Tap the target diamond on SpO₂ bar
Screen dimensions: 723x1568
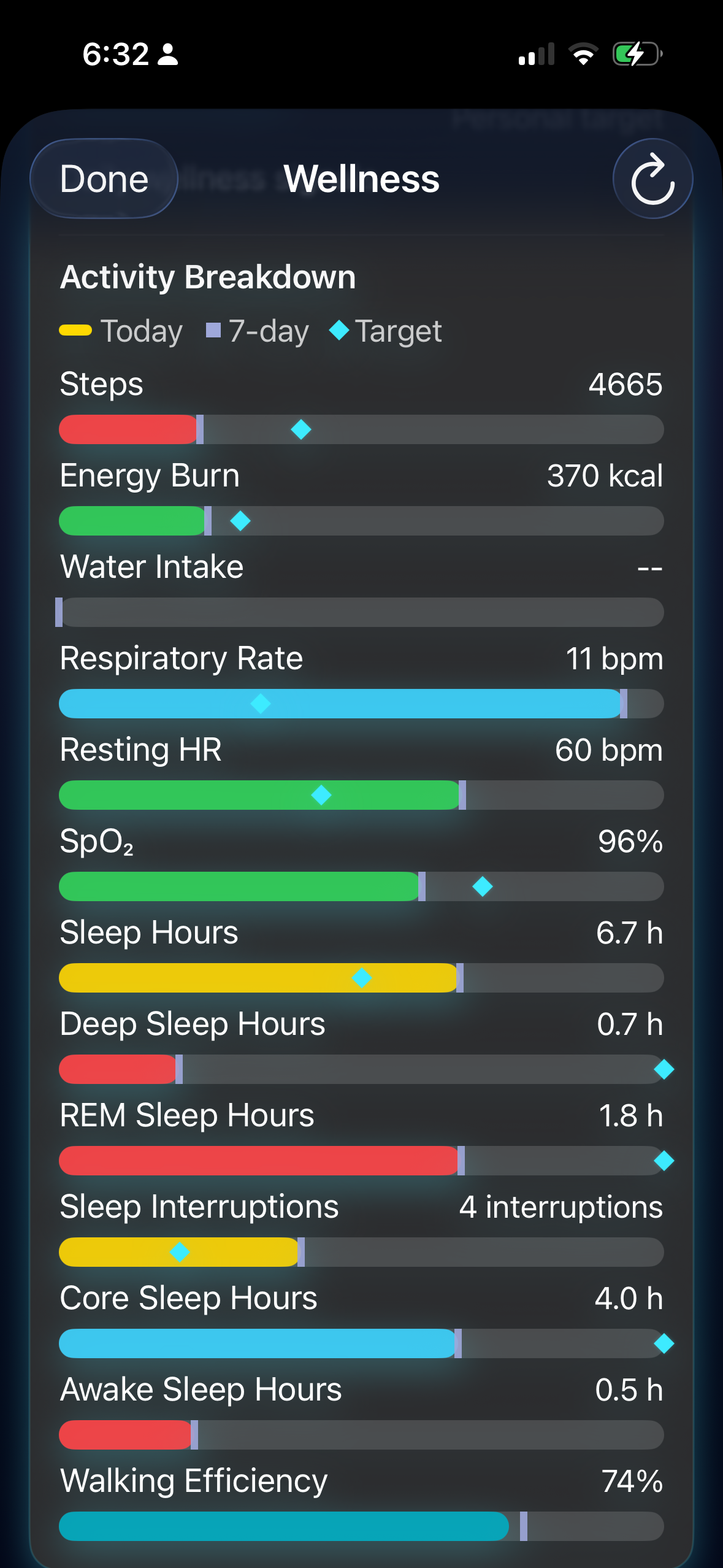point(482,885)
